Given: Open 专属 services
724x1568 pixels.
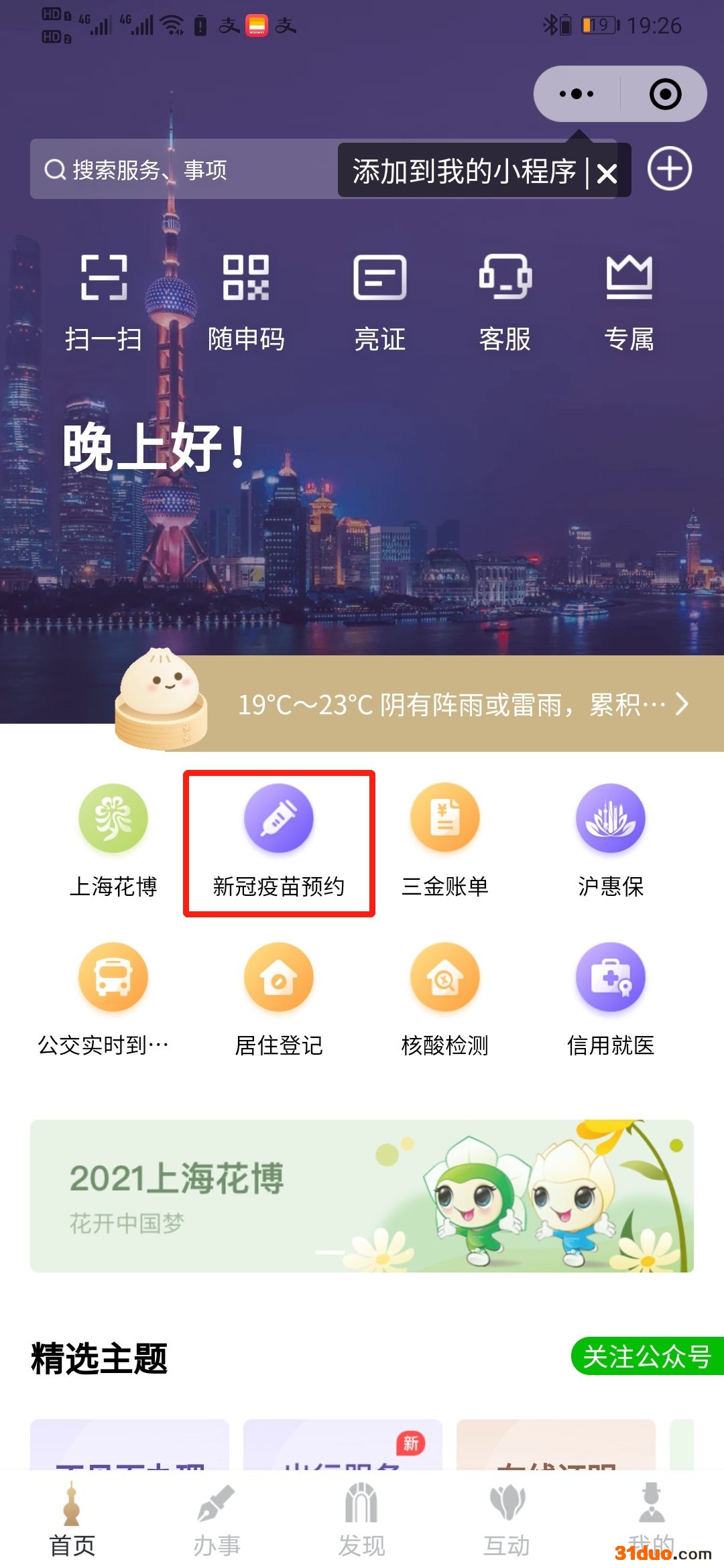Looking at the screenshot, I should (x=629, y=302).
